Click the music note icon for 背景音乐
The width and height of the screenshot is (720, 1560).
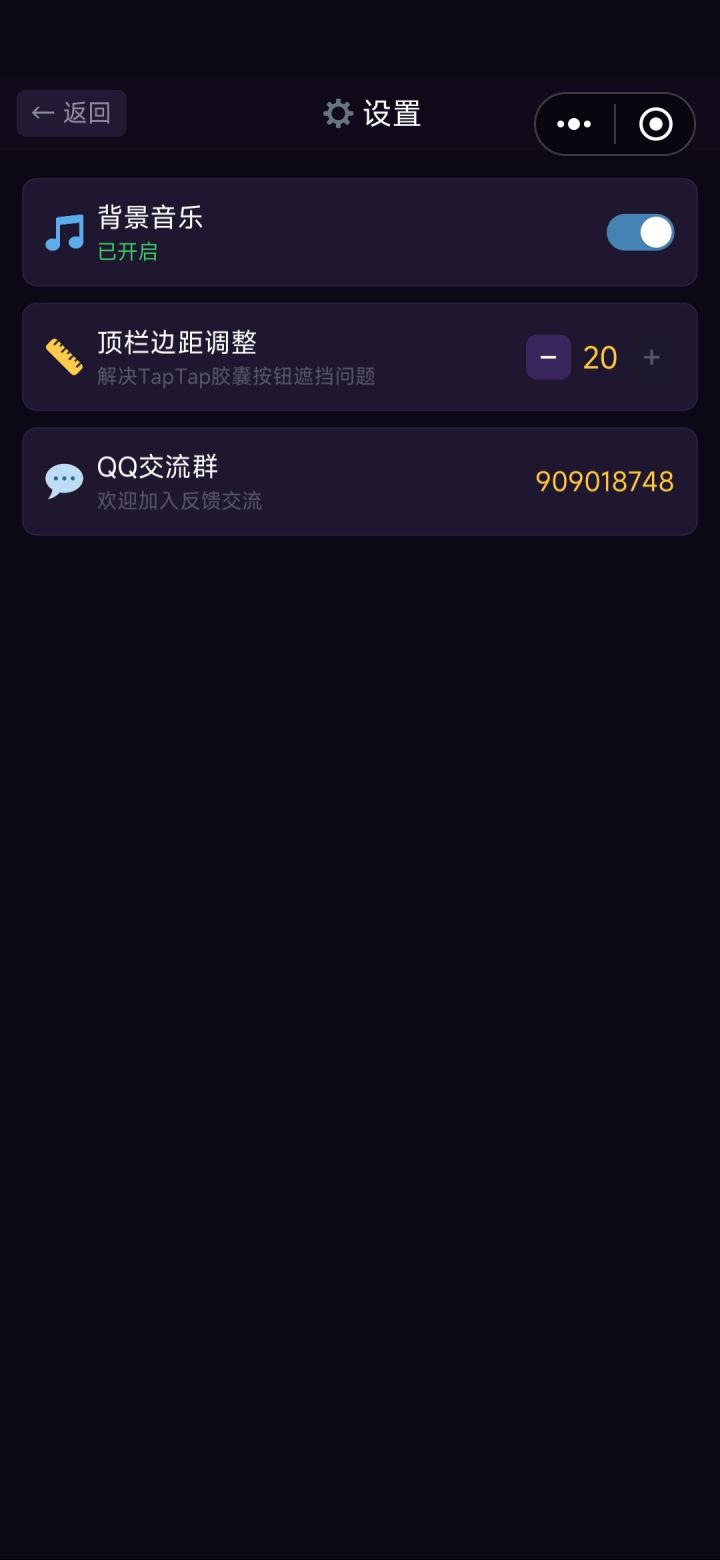point(62,231)
